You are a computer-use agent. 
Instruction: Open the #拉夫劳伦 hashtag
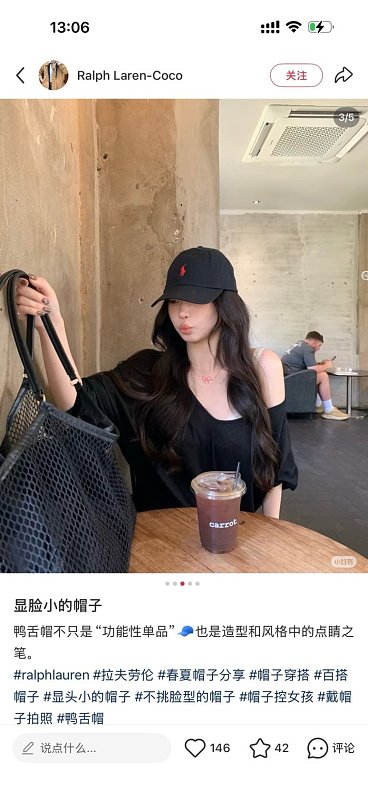123,675
